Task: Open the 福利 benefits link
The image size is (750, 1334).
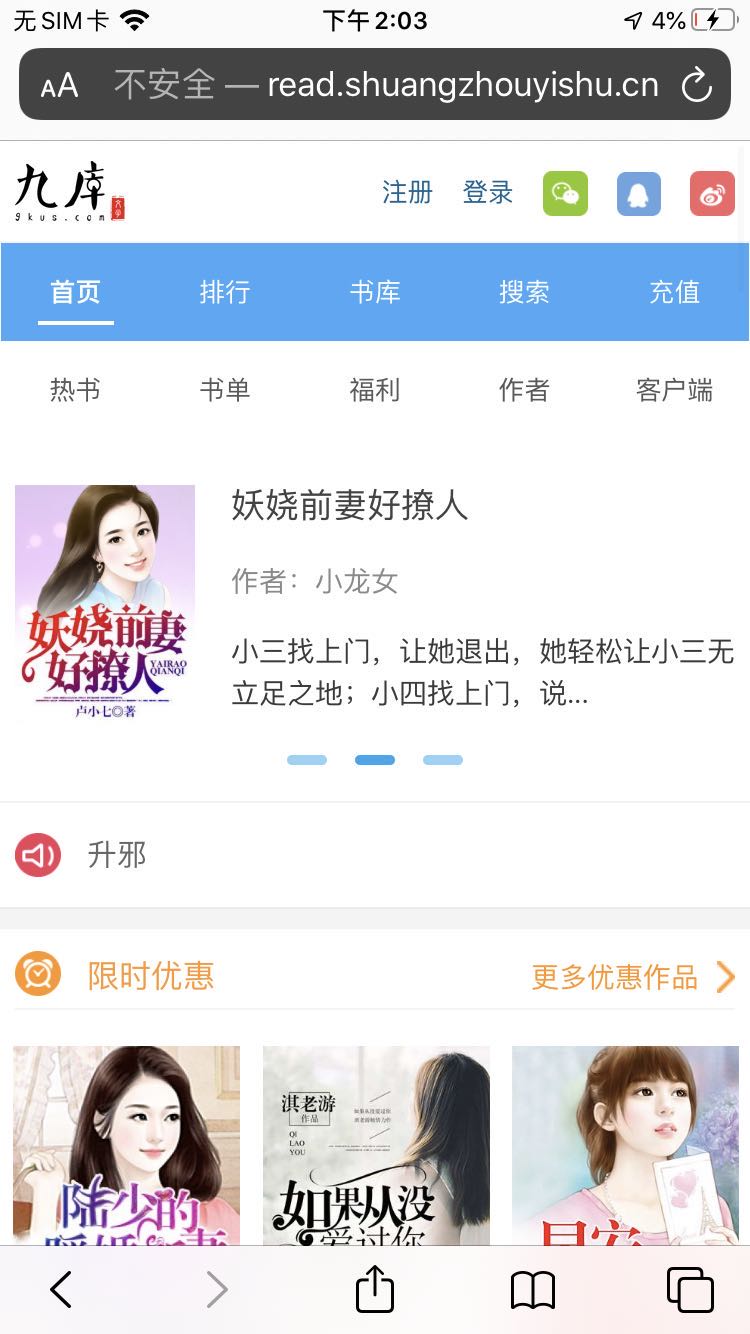Action: pos(375,390)
